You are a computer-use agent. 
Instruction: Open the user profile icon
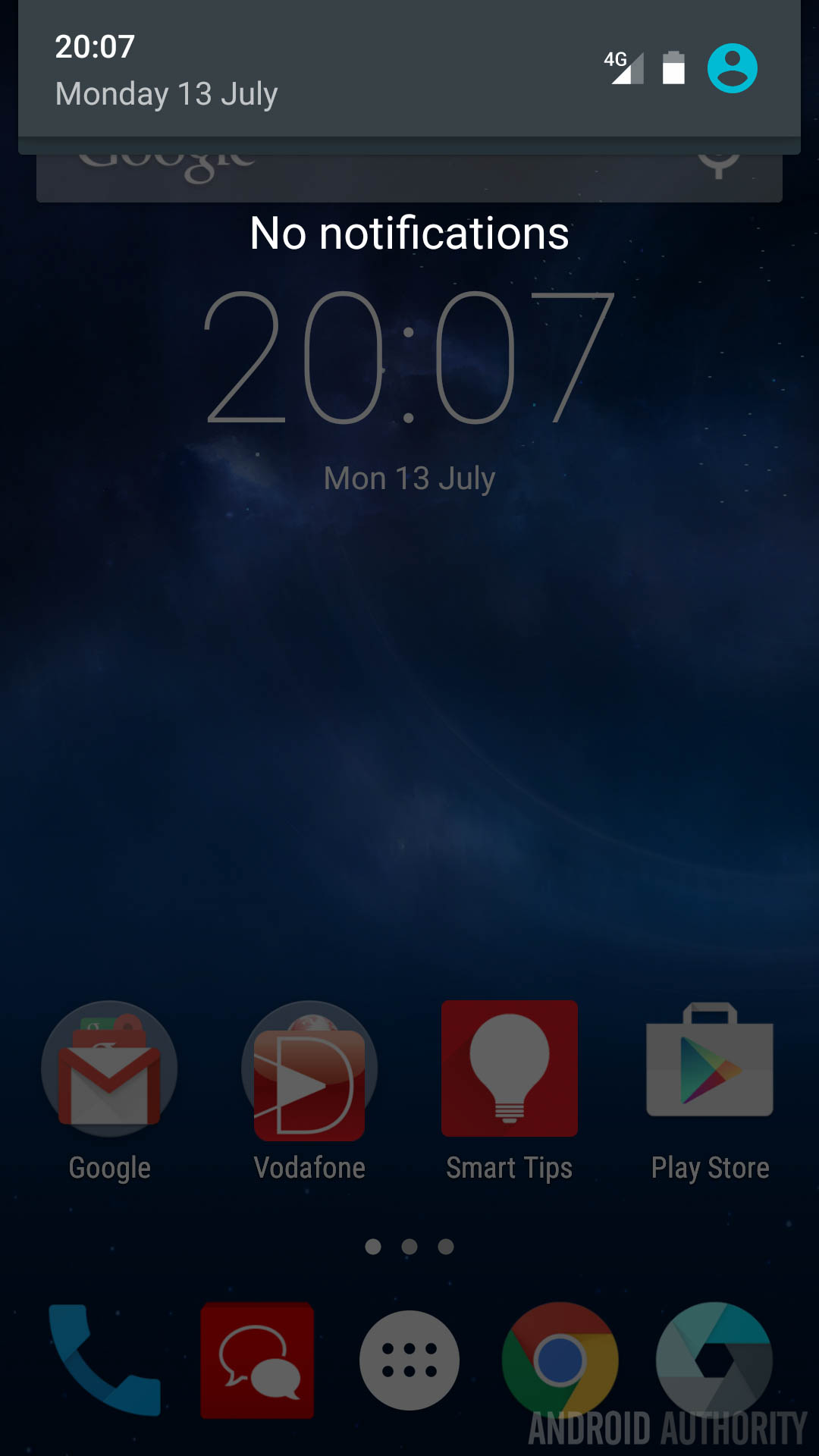click(732, 68)
